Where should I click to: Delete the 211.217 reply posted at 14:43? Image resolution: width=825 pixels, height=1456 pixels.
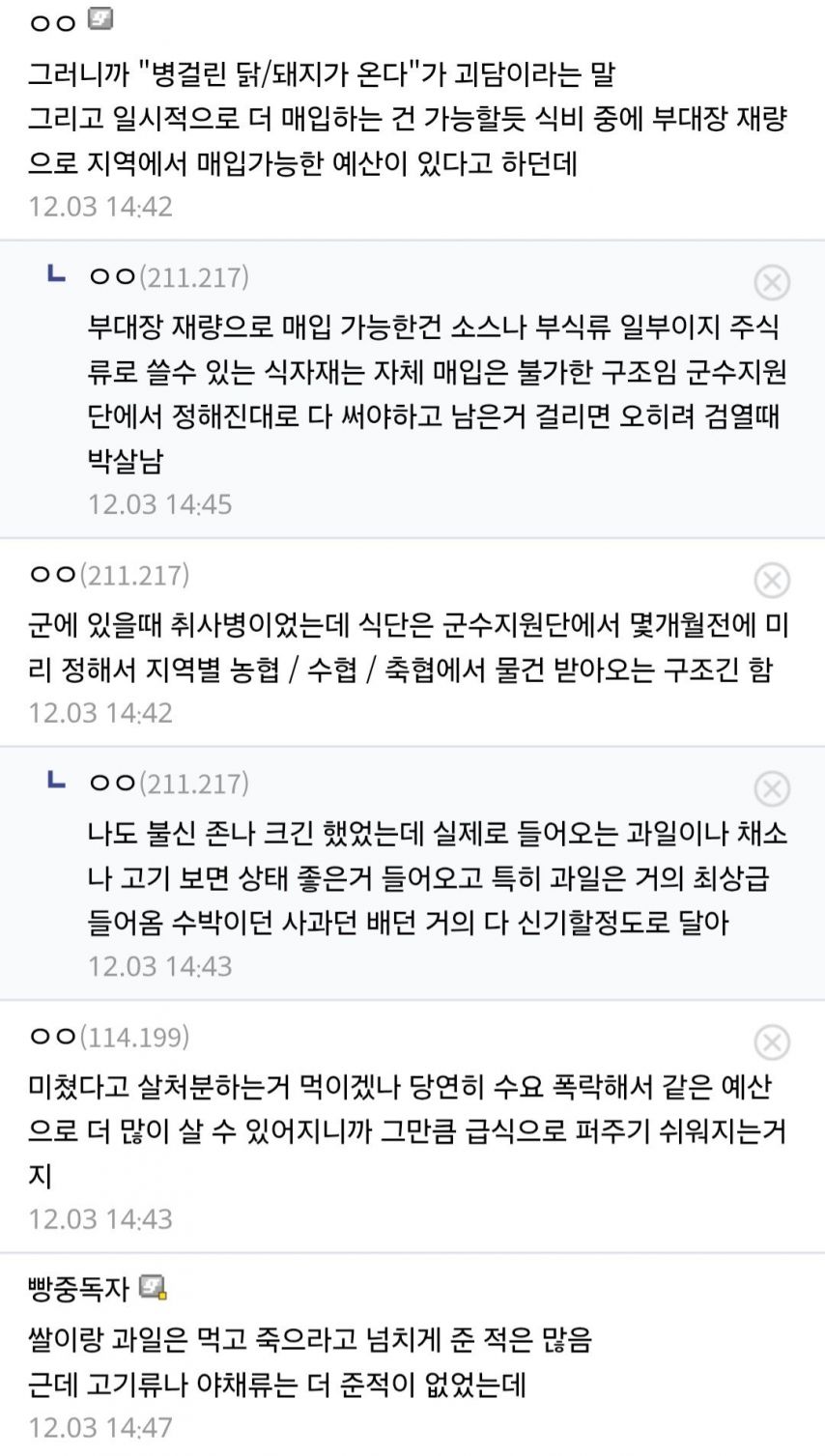(771, 789)
